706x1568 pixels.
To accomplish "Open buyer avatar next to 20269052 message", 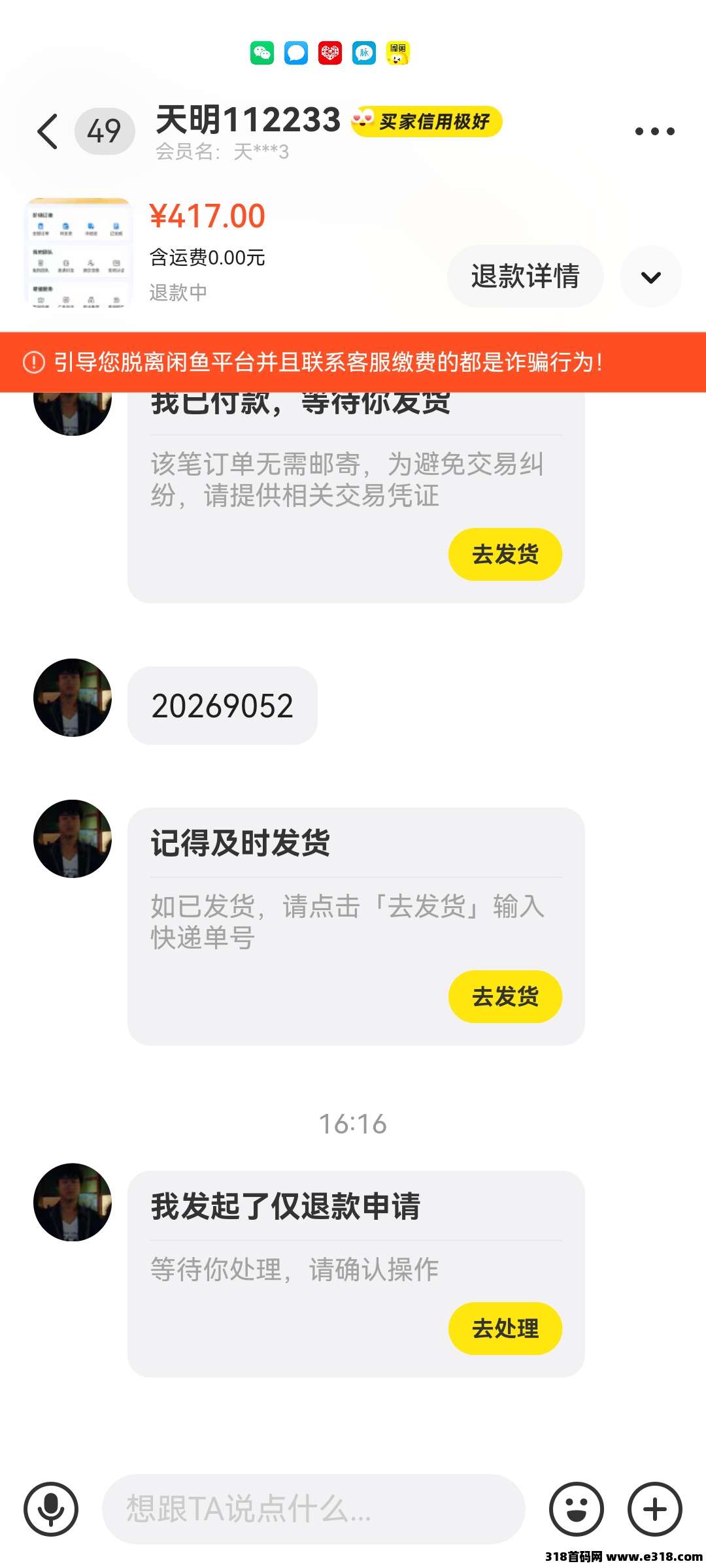I will coord(72,698).
